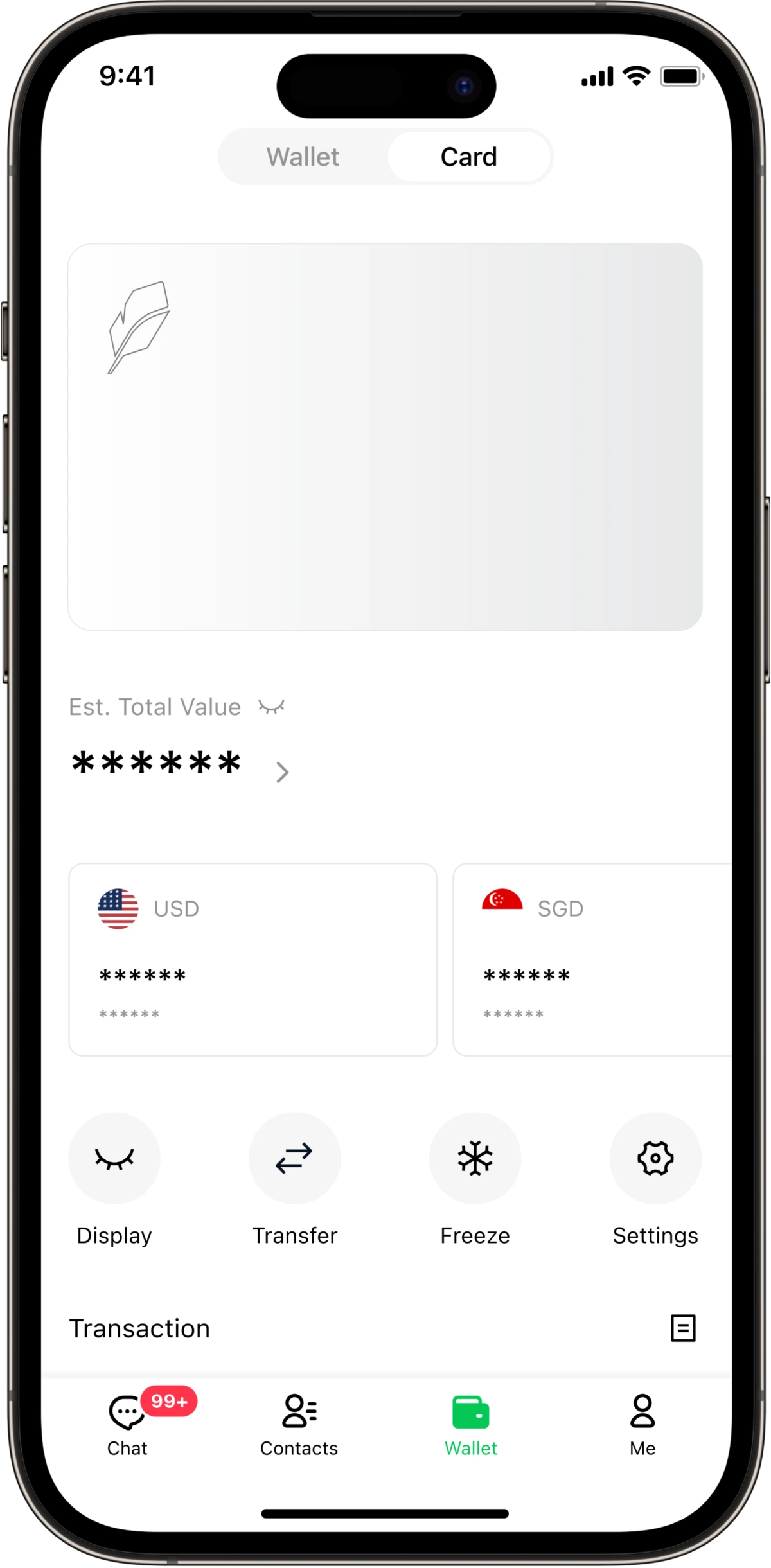Image resolution: width=771 pixels, height=1568 pixels.
Task: Open card Settings
Action: (655, 1158)
